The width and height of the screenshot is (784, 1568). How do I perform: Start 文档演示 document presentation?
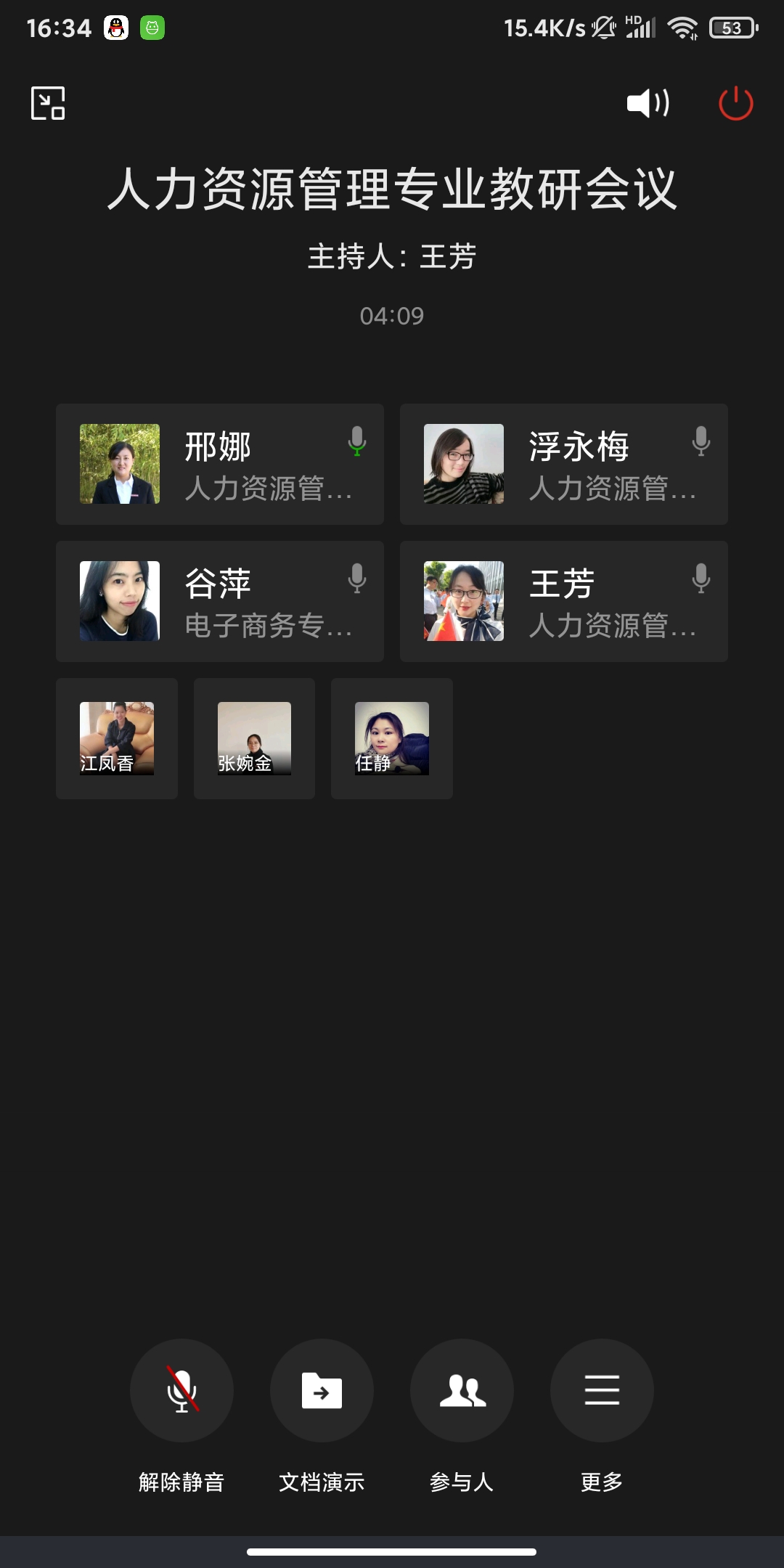pyautogui.click(x=322, y=1390)
